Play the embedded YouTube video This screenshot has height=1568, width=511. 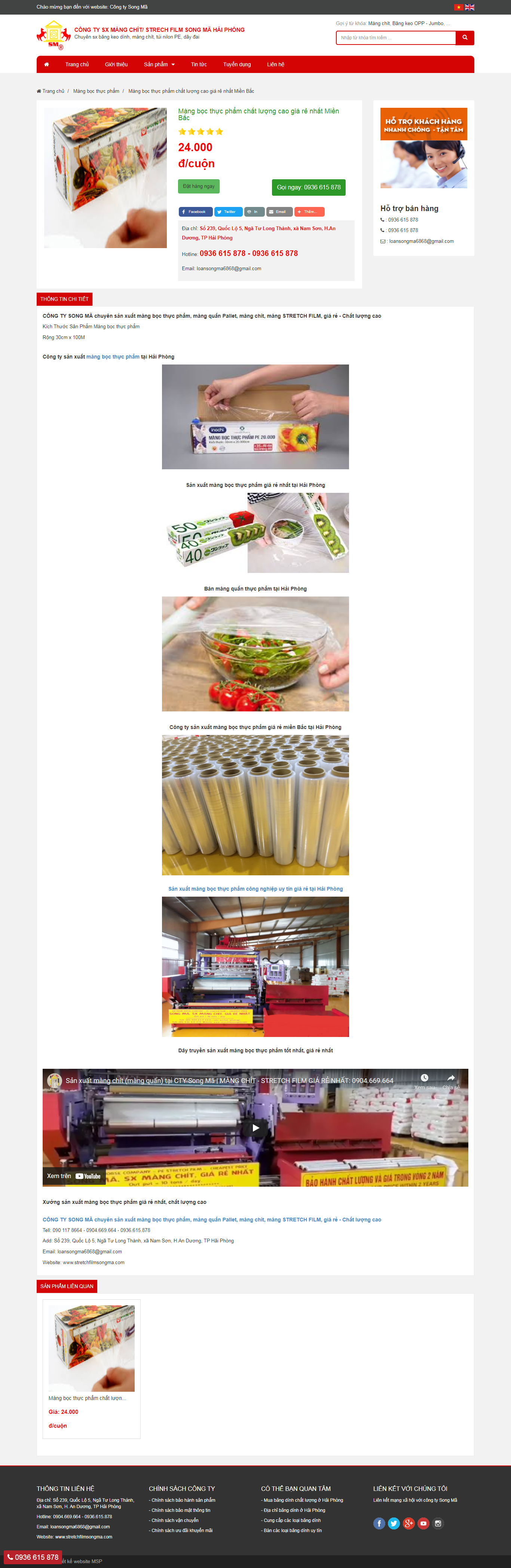point(255,1127)
